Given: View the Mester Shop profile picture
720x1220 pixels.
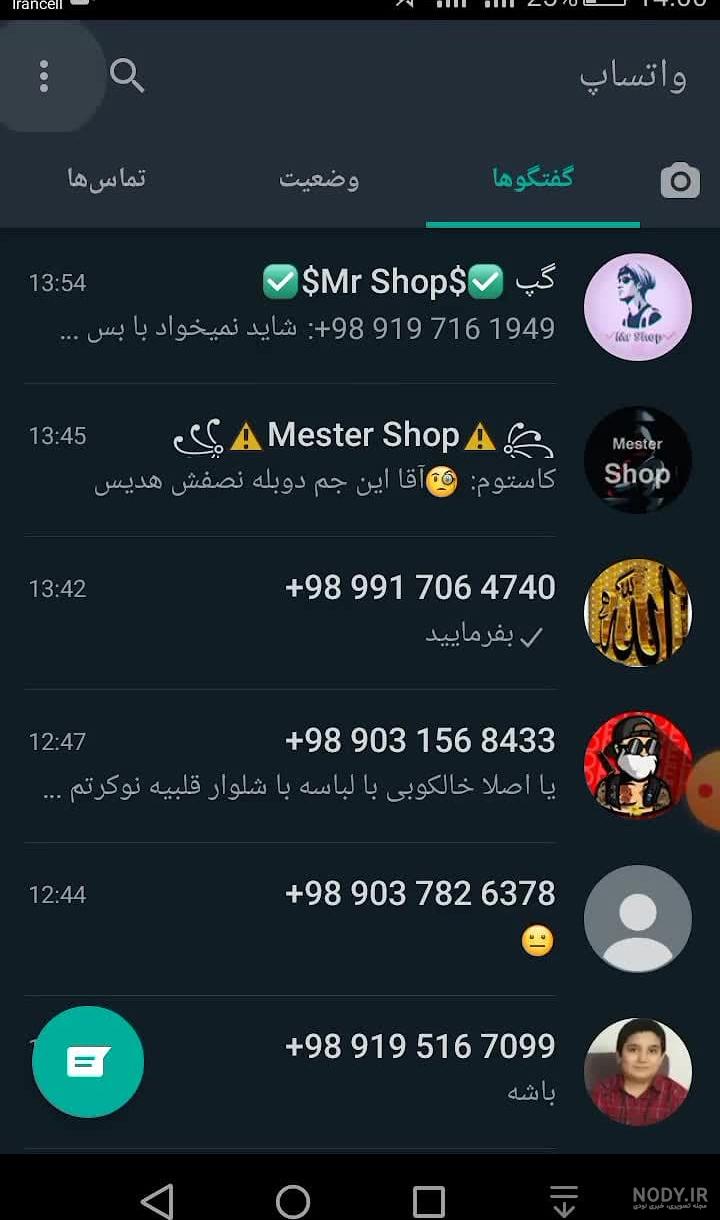Looking at the screenshot, I should [x=637, y=459].
